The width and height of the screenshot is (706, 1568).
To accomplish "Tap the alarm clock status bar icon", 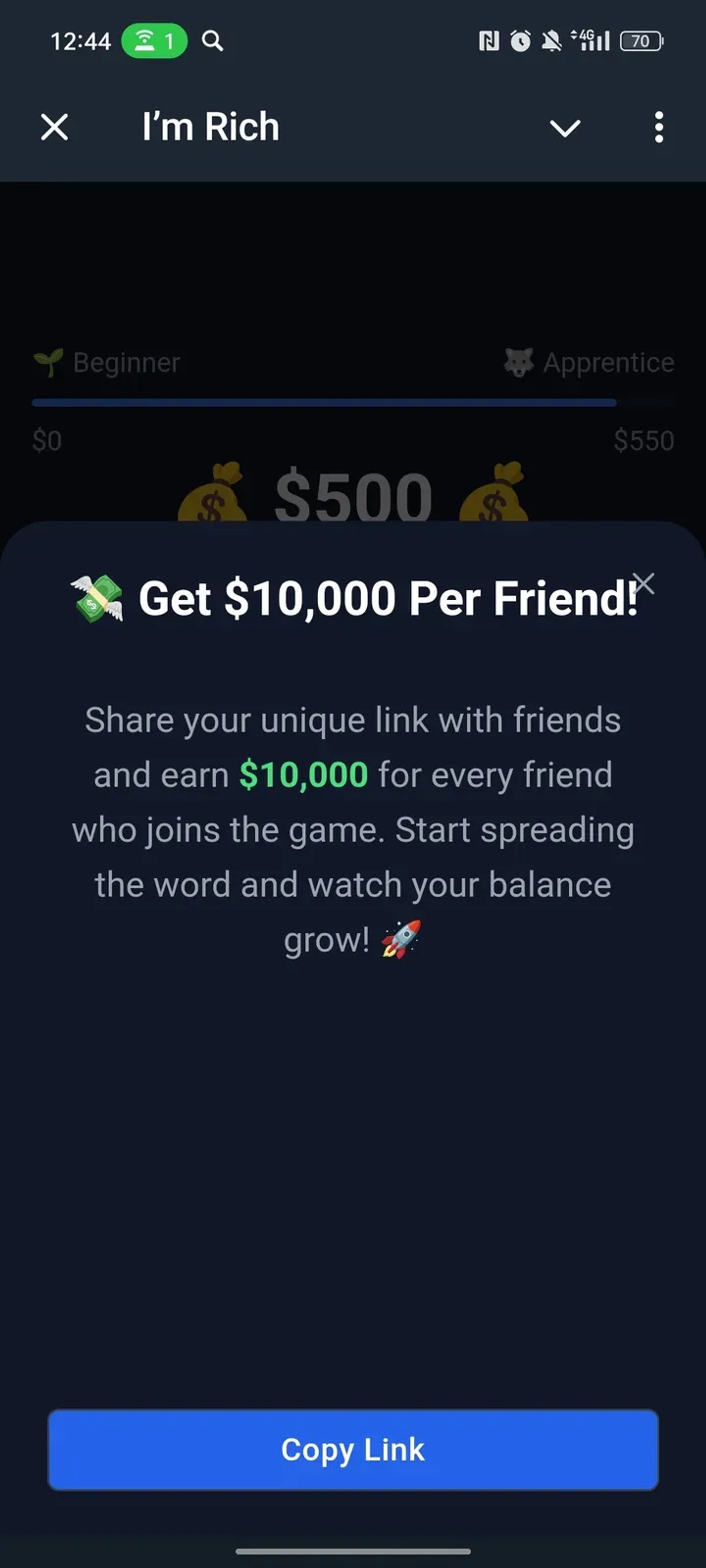I will [x=520, y=40].
